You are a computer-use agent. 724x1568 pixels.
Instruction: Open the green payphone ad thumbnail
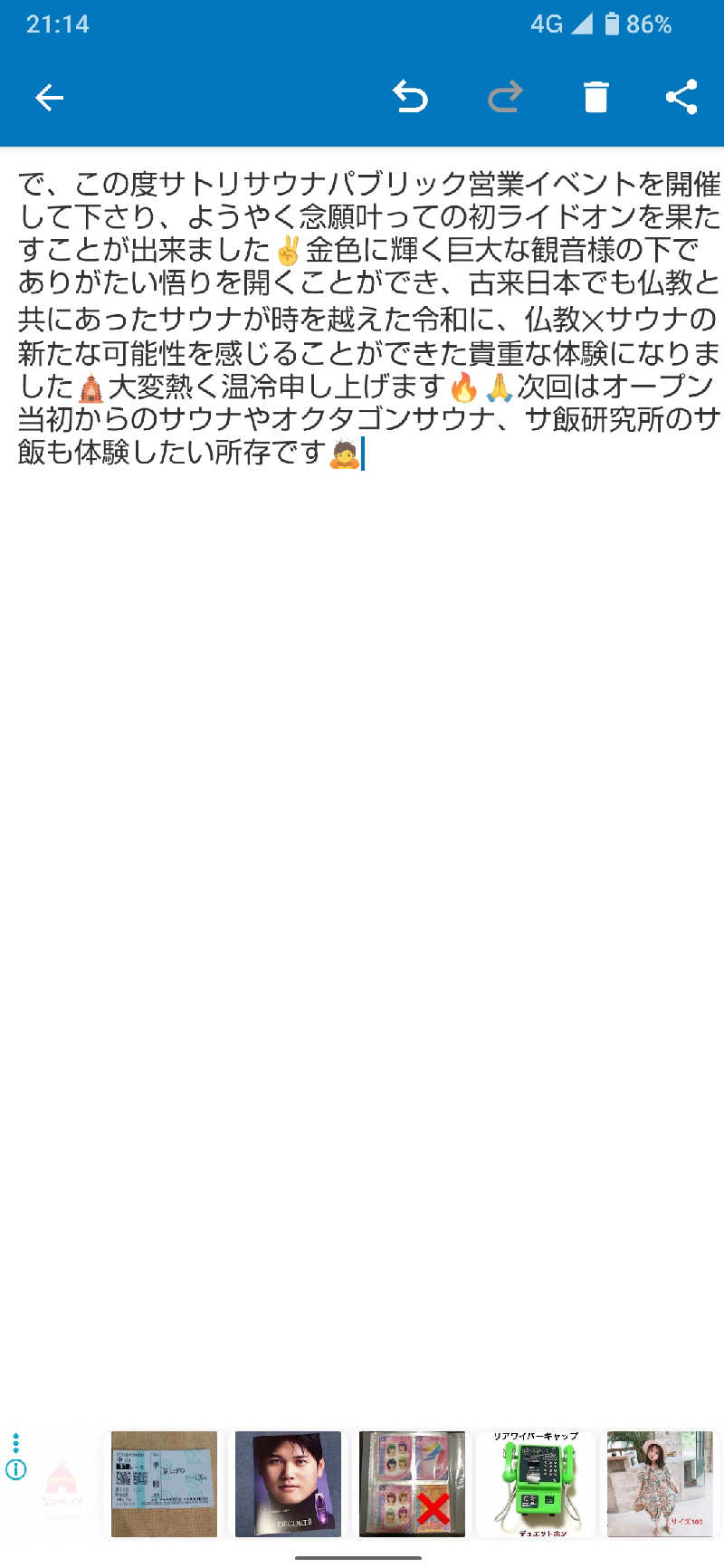tap(536, 1484)
